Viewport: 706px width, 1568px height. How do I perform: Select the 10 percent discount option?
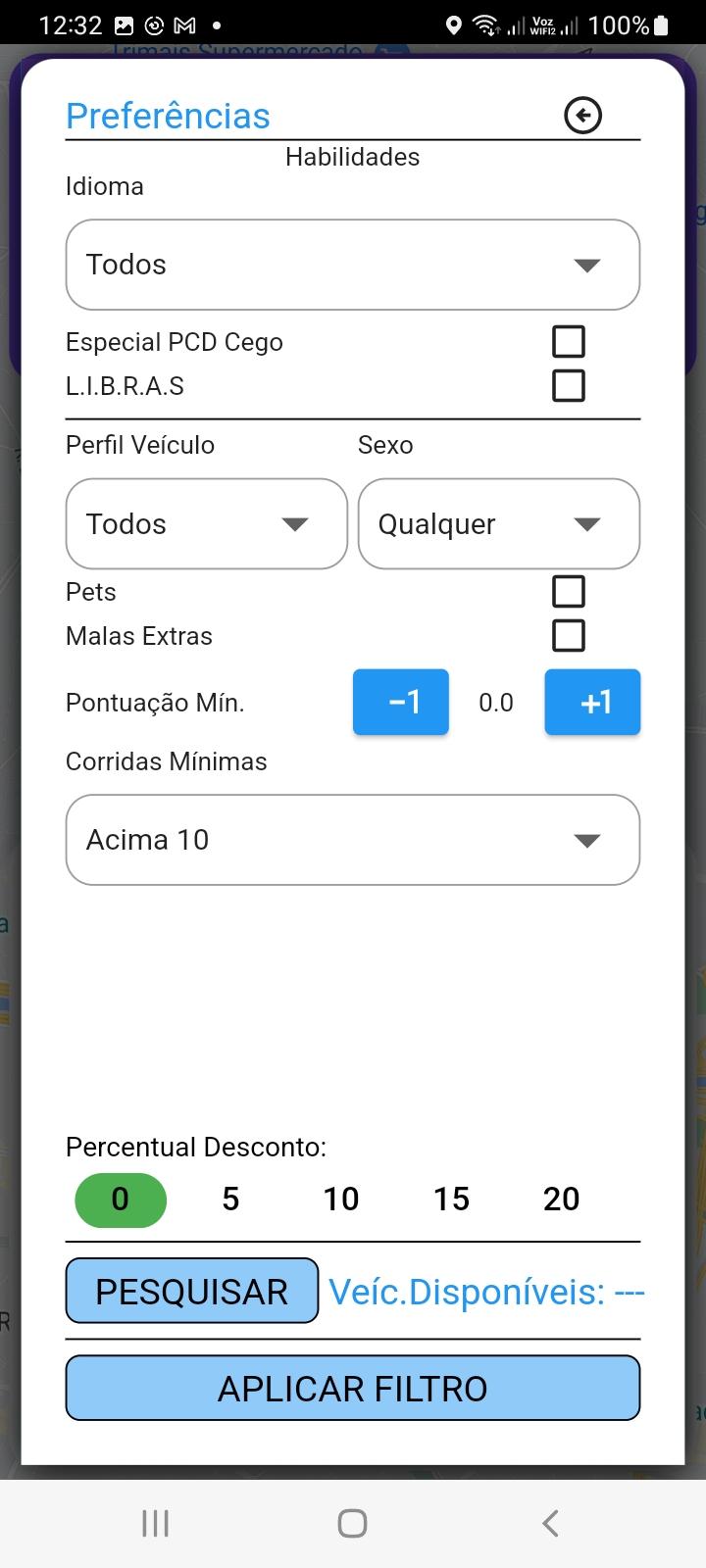click(341, 1200)
